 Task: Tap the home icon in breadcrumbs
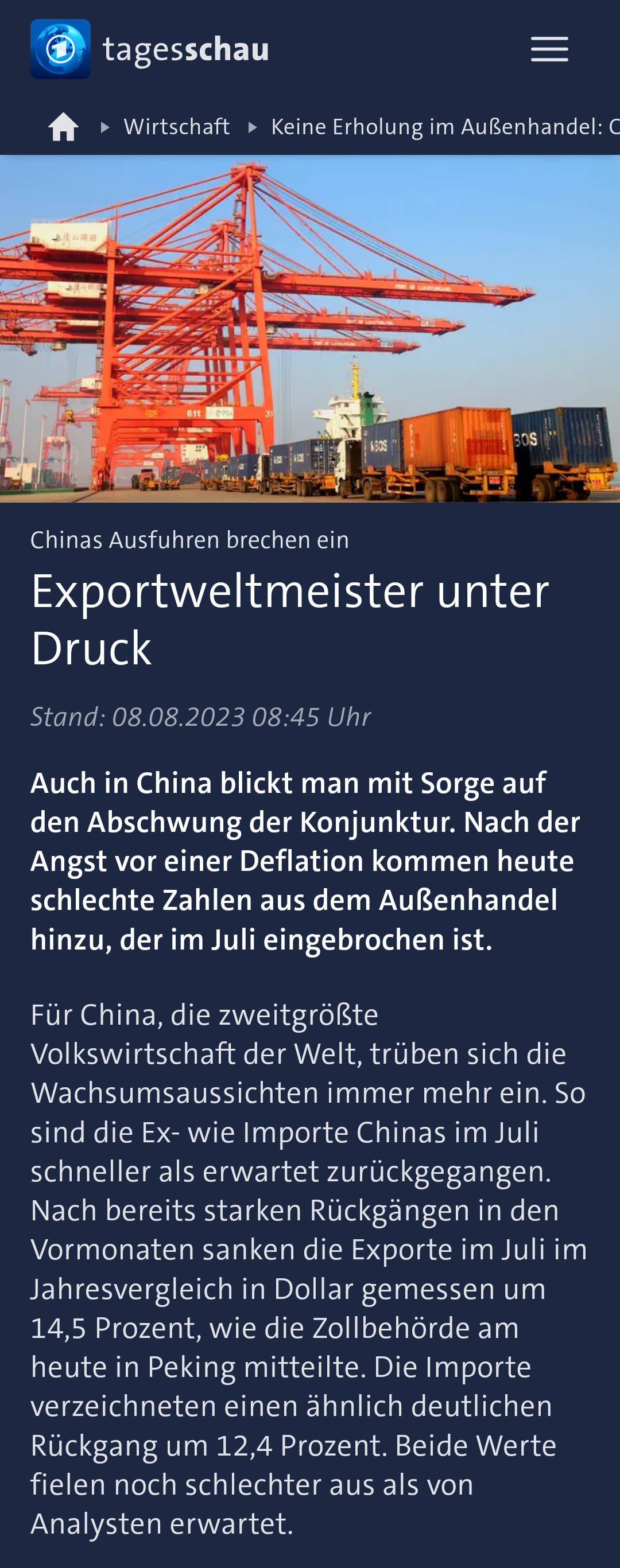click(x=63, y=127)
